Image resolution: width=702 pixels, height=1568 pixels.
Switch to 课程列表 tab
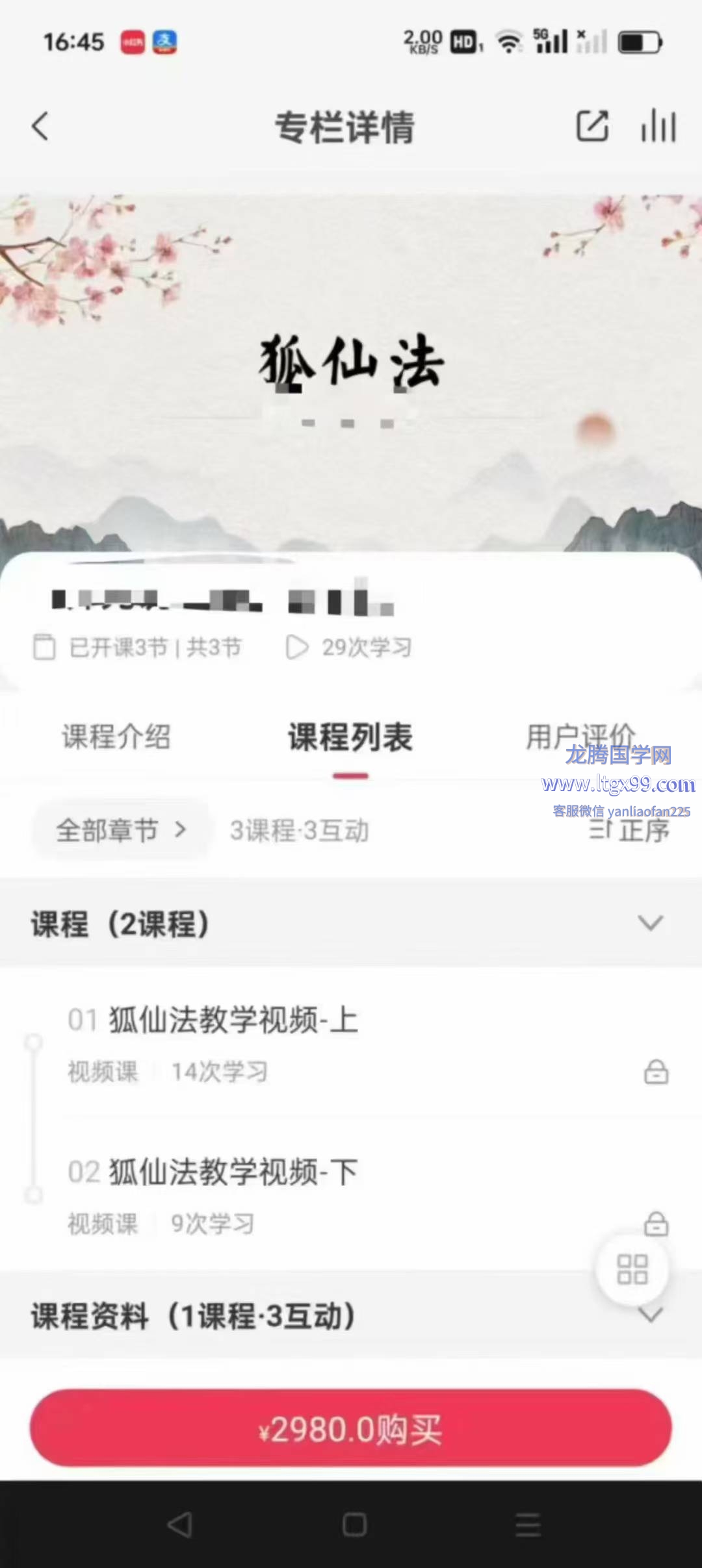pyautogui.click(x=350, y=737)
